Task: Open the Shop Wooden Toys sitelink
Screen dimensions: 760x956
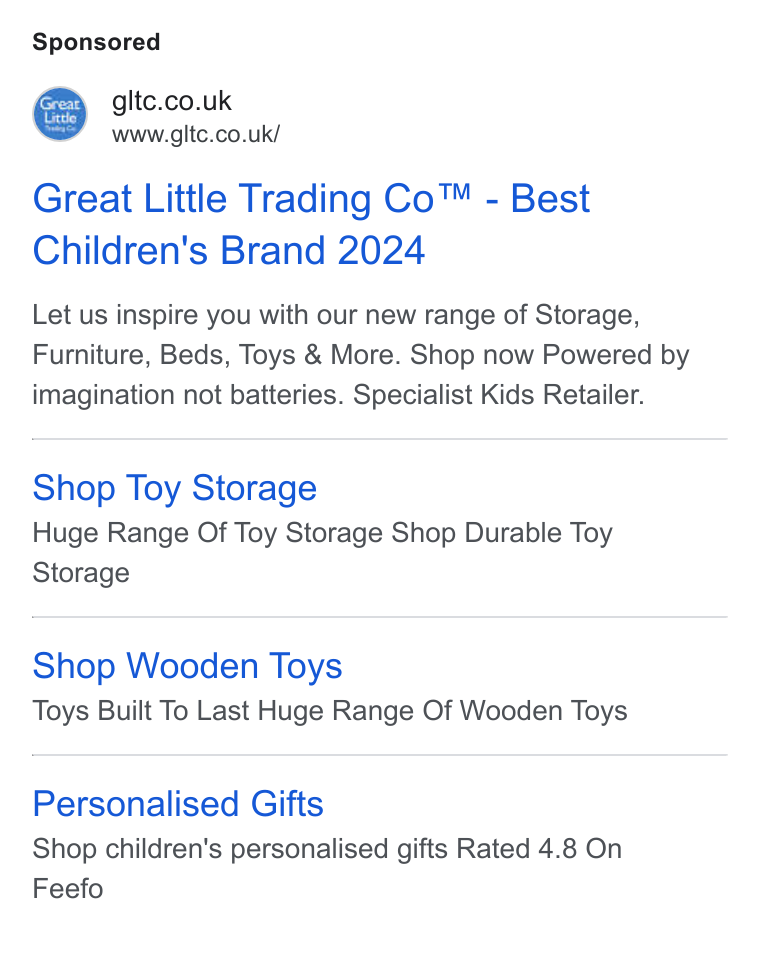Action: pyautogui.click(x=187, y=666)
